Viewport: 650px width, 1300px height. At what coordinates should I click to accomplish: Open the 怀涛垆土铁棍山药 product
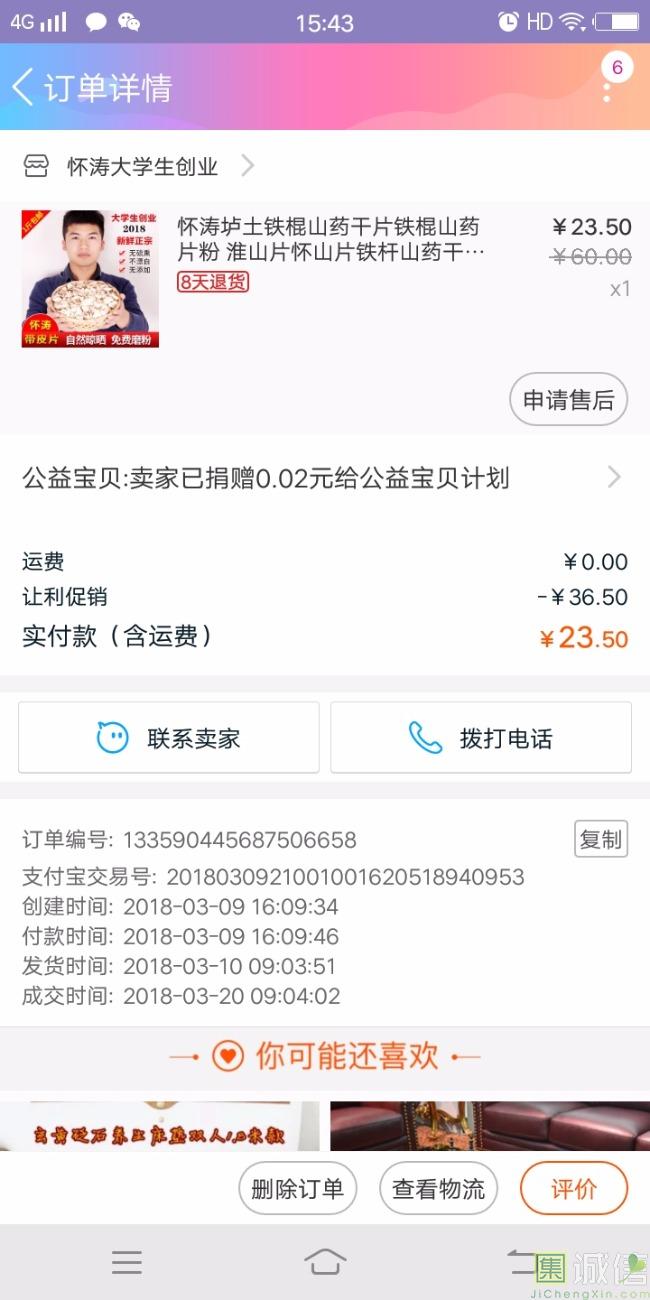[330, 240]
